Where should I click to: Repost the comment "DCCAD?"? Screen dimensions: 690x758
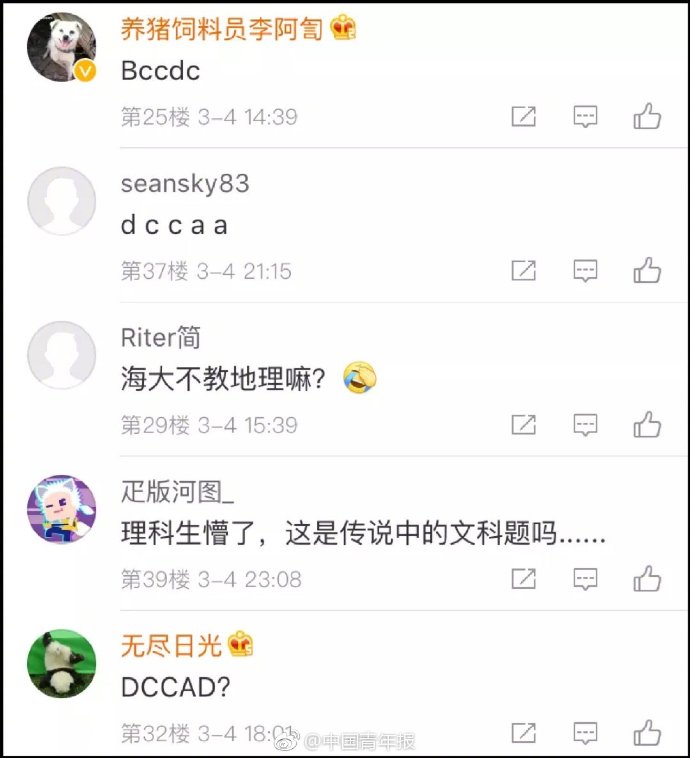point(523,732)
